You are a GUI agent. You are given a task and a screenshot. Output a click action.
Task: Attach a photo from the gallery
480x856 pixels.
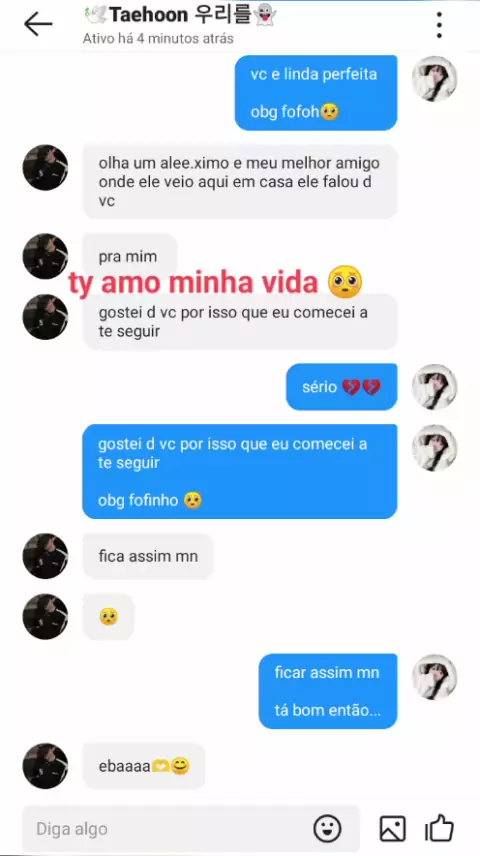(x=393, y=829)
